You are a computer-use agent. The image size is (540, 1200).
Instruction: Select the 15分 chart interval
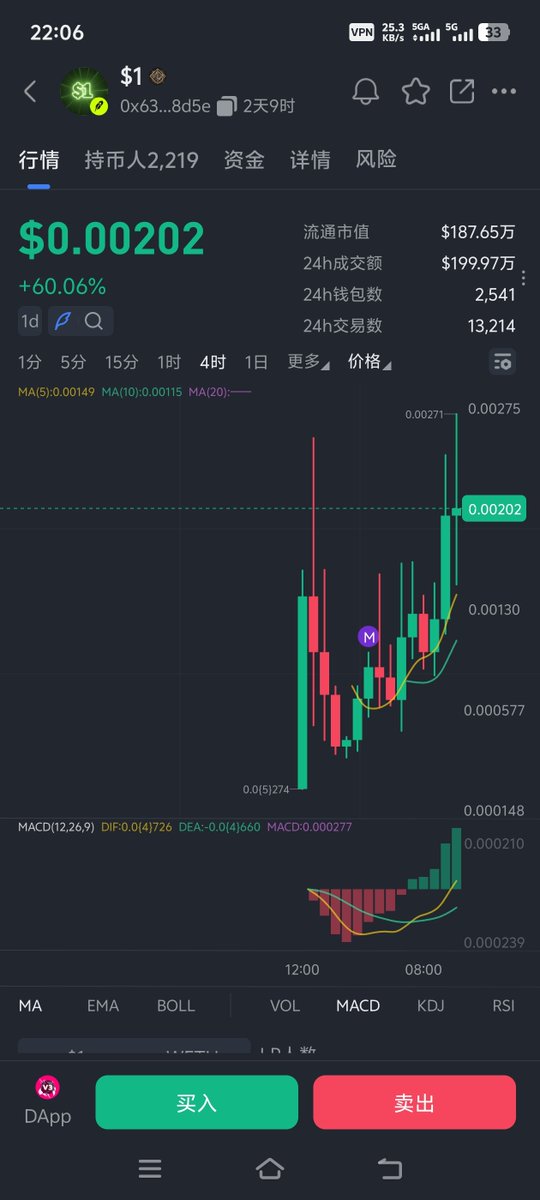pyautogui.click(x=122, y=362)
